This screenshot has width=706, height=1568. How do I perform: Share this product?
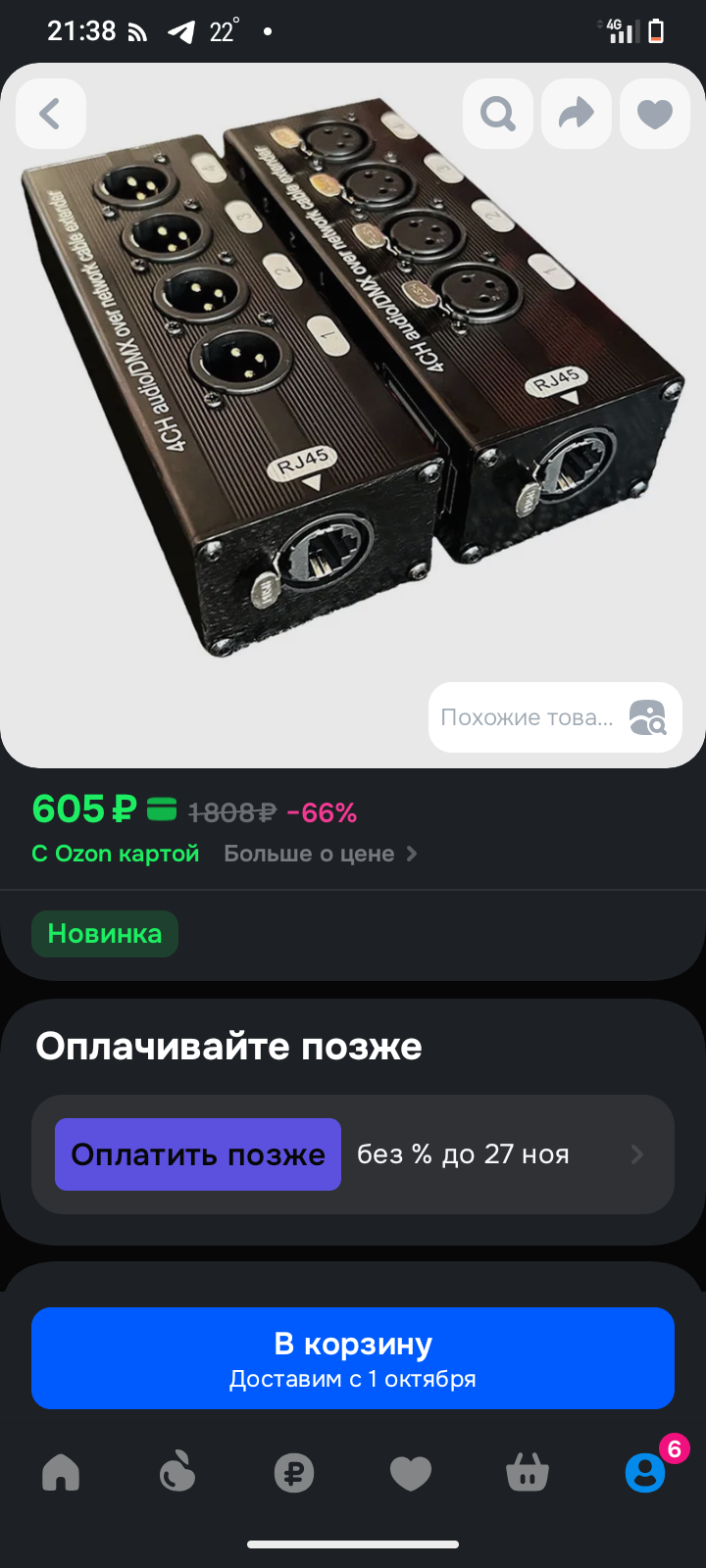tap(577, 114)
